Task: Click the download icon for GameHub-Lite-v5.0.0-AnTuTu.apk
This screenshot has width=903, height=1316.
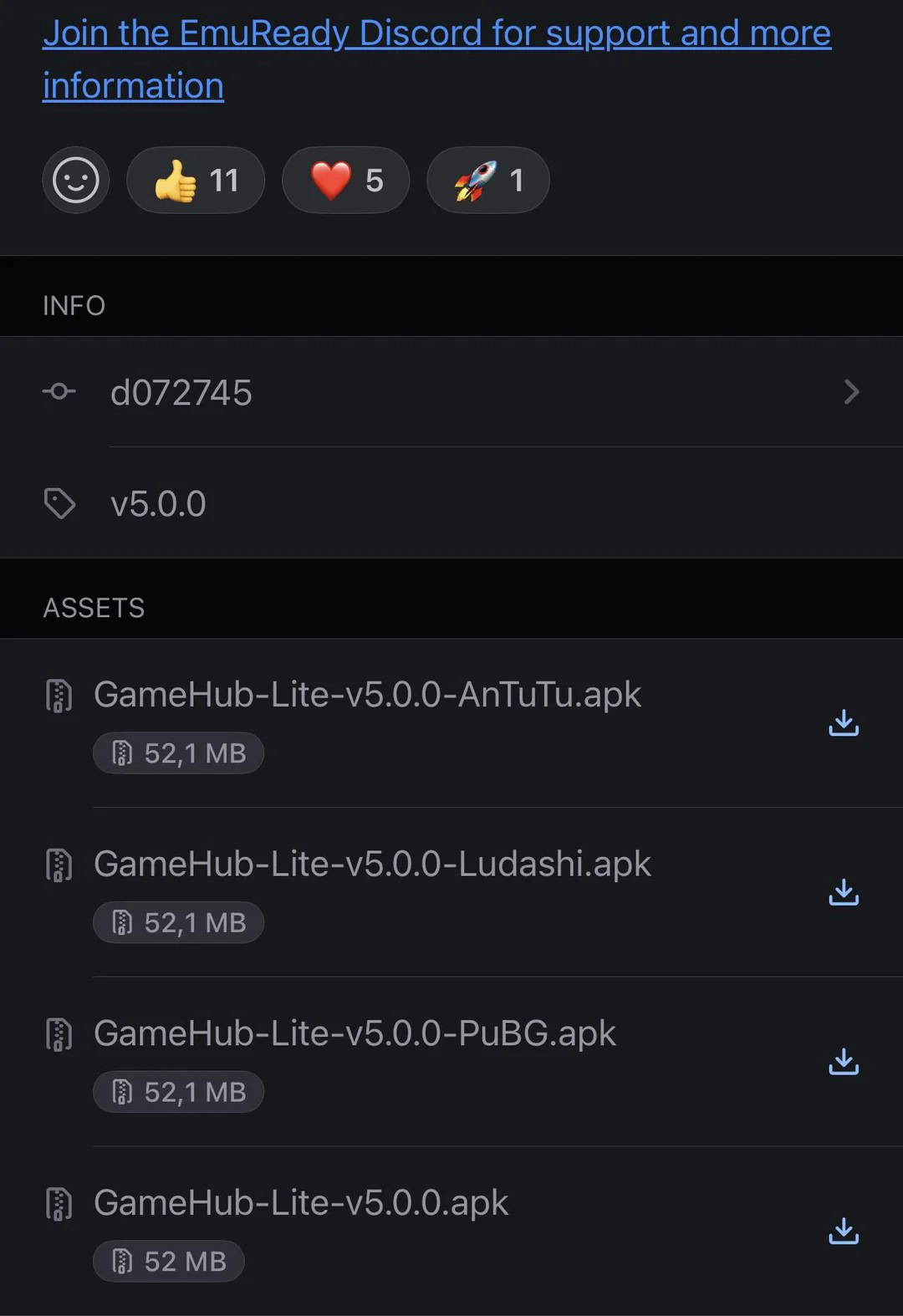Action: click(844, 722)
